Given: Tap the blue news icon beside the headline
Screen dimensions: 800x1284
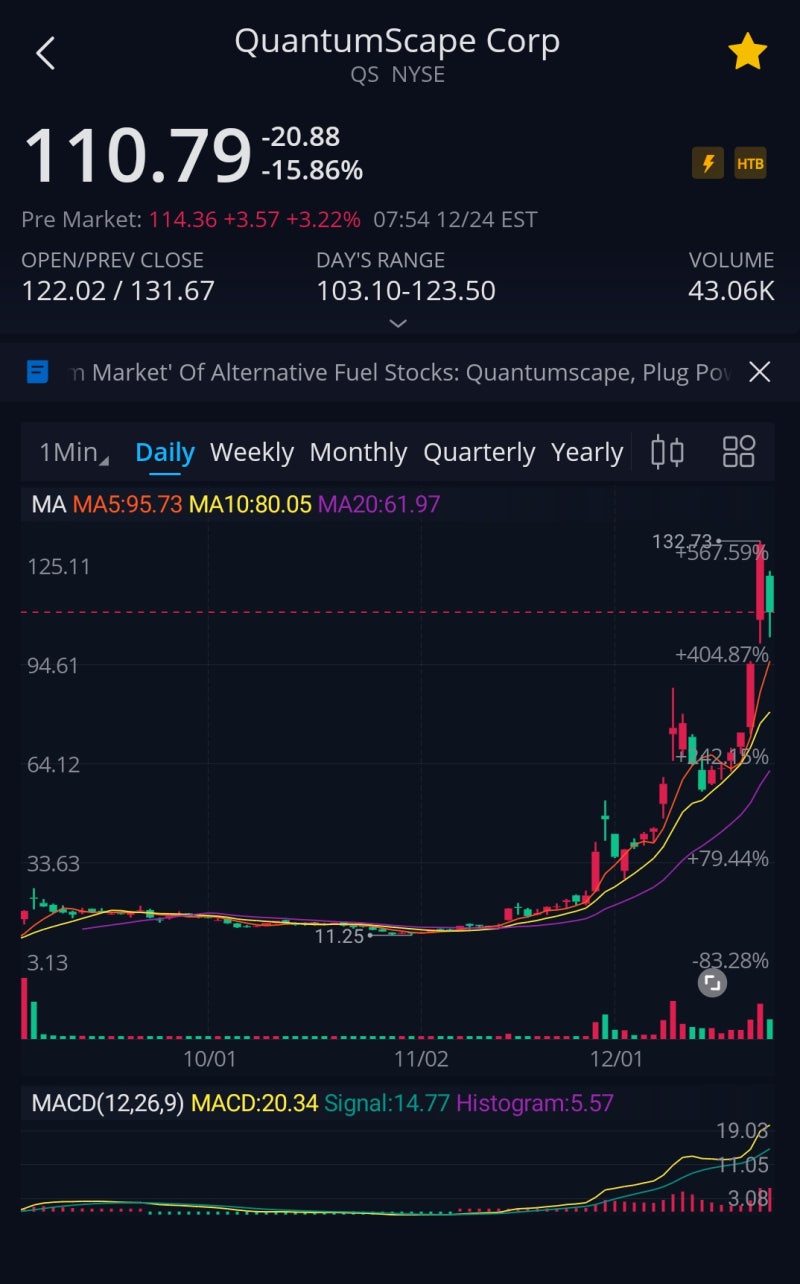Looking at the screenshot, I should coord(38,372).
